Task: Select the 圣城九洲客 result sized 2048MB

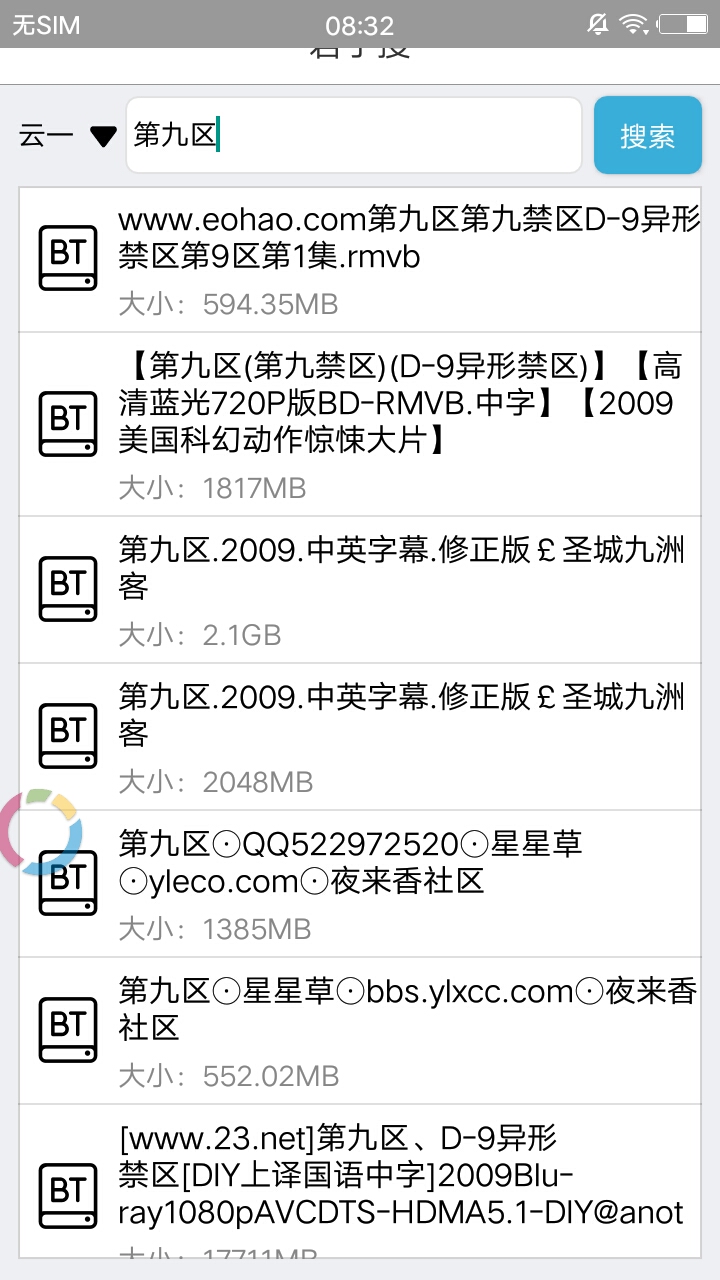Action: point(400,736)
